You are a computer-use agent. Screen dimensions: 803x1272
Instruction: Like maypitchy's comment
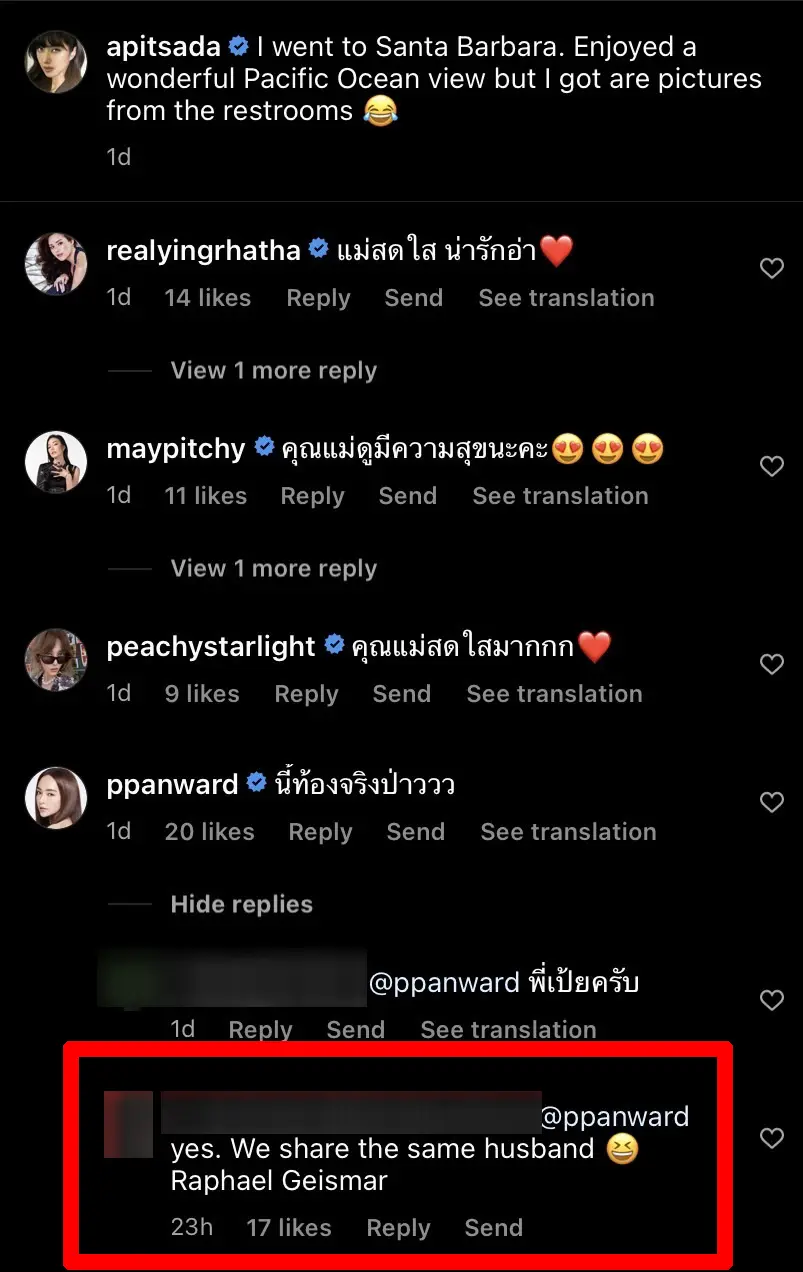pos(771,466)
